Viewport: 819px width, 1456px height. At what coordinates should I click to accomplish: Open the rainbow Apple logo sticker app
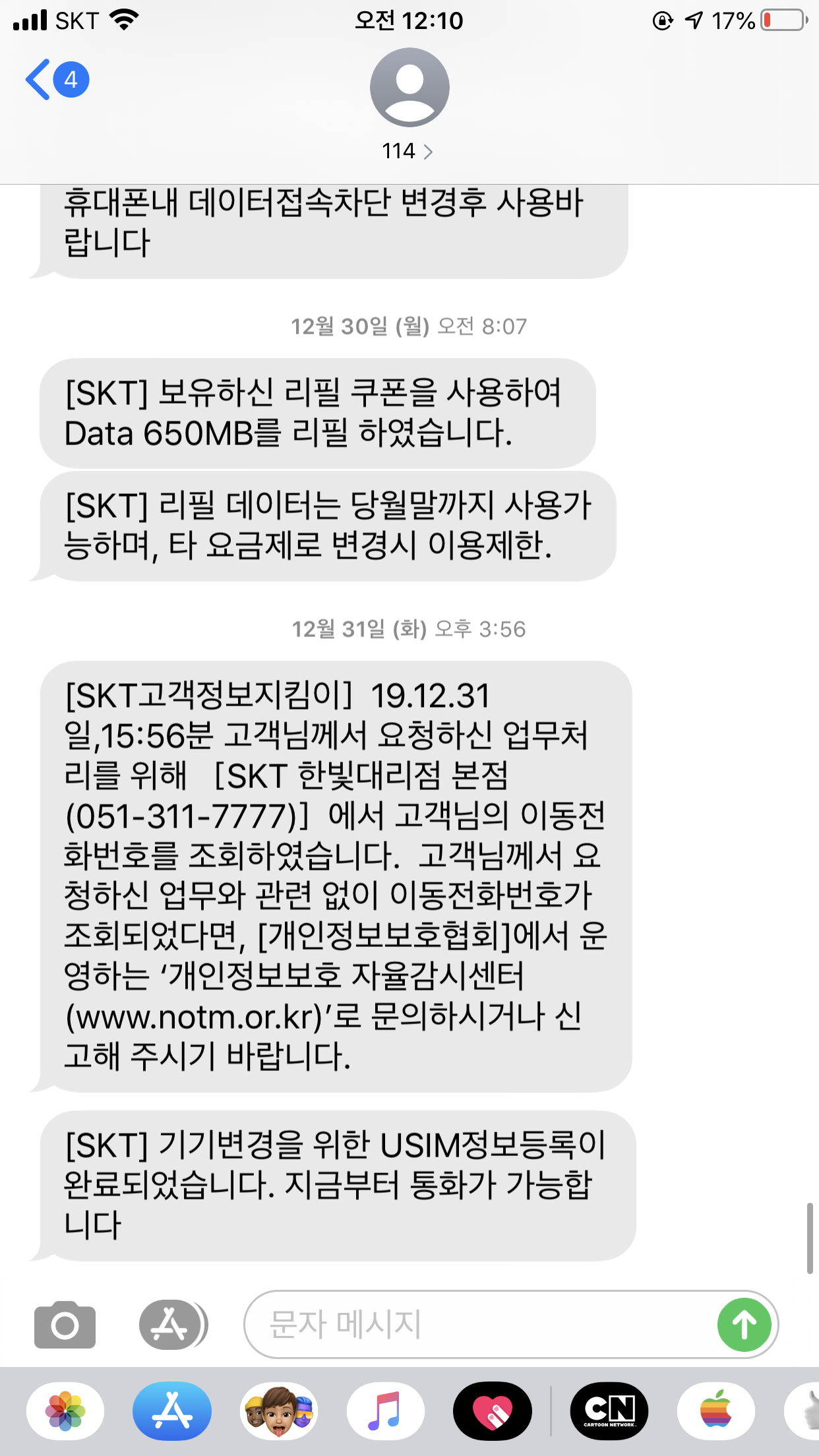716,1411
